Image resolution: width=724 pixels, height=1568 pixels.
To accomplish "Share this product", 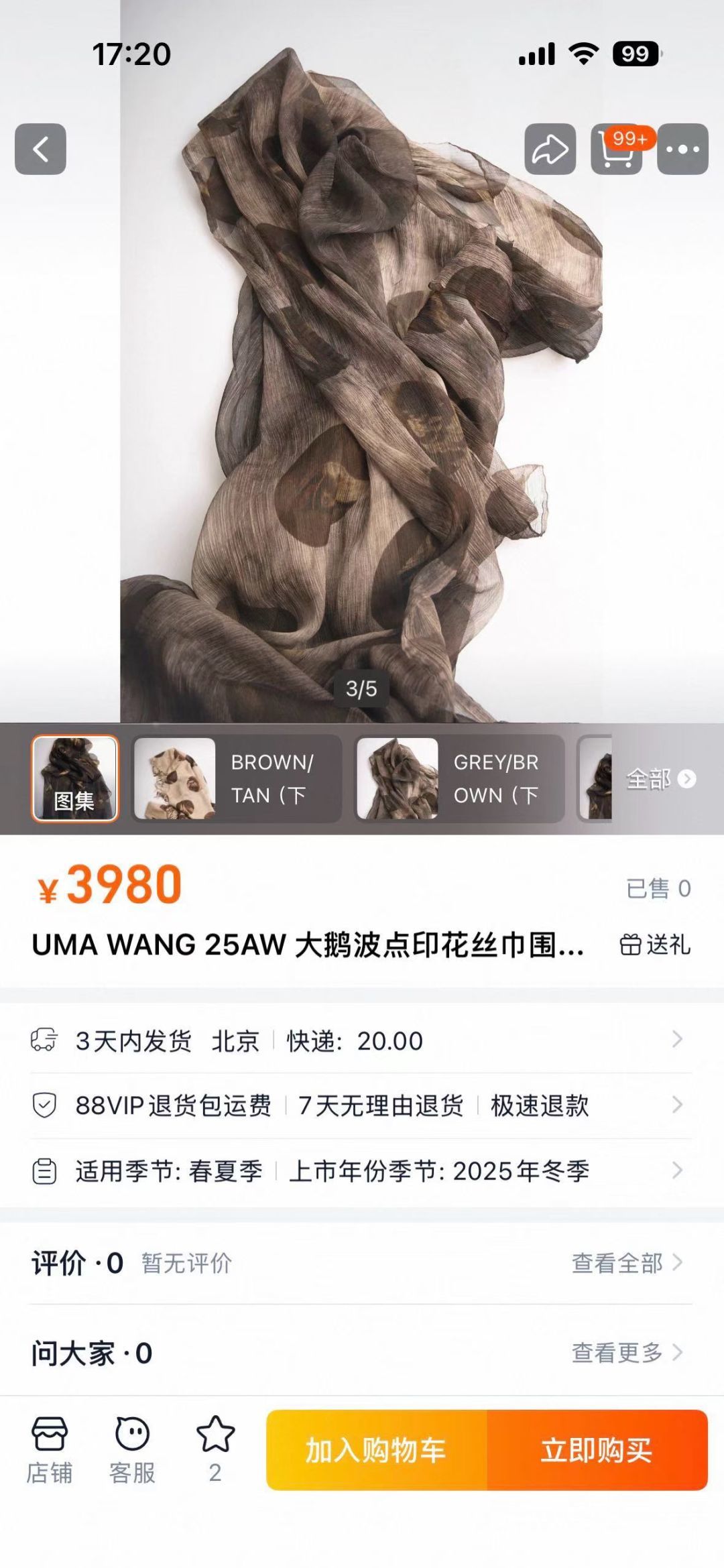I will point(550,149).
